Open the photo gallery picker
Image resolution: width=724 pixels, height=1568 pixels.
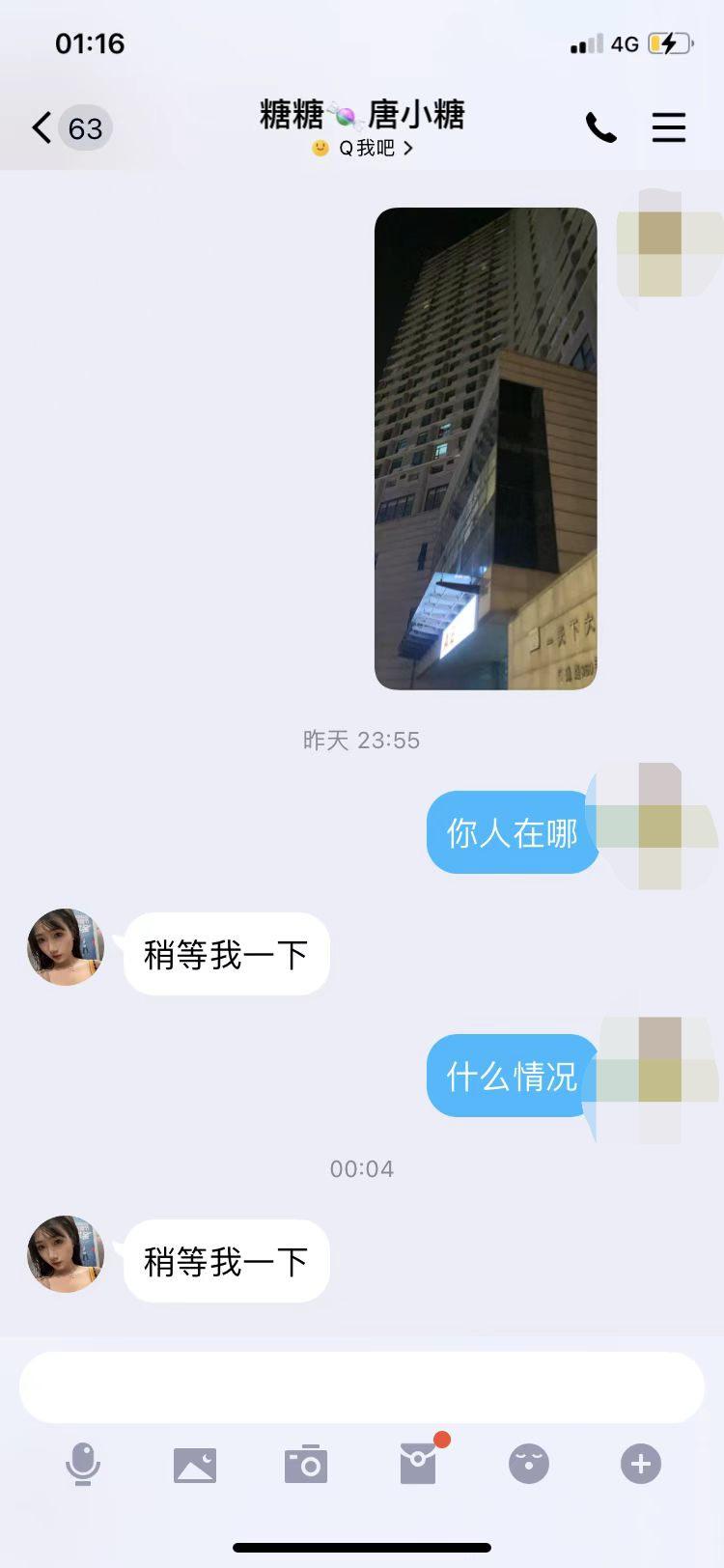(195, 1464)
